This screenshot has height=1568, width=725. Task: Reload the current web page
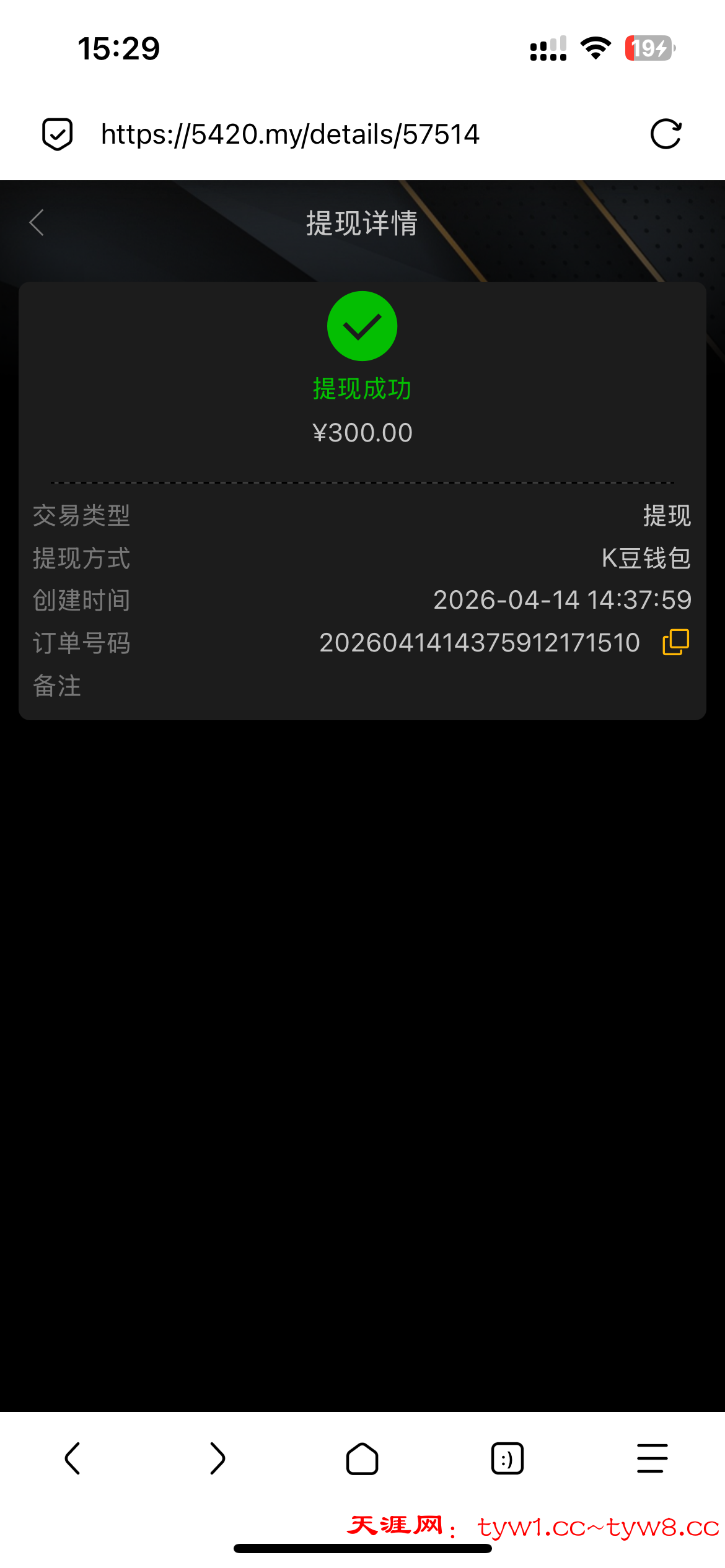(666, 134)
